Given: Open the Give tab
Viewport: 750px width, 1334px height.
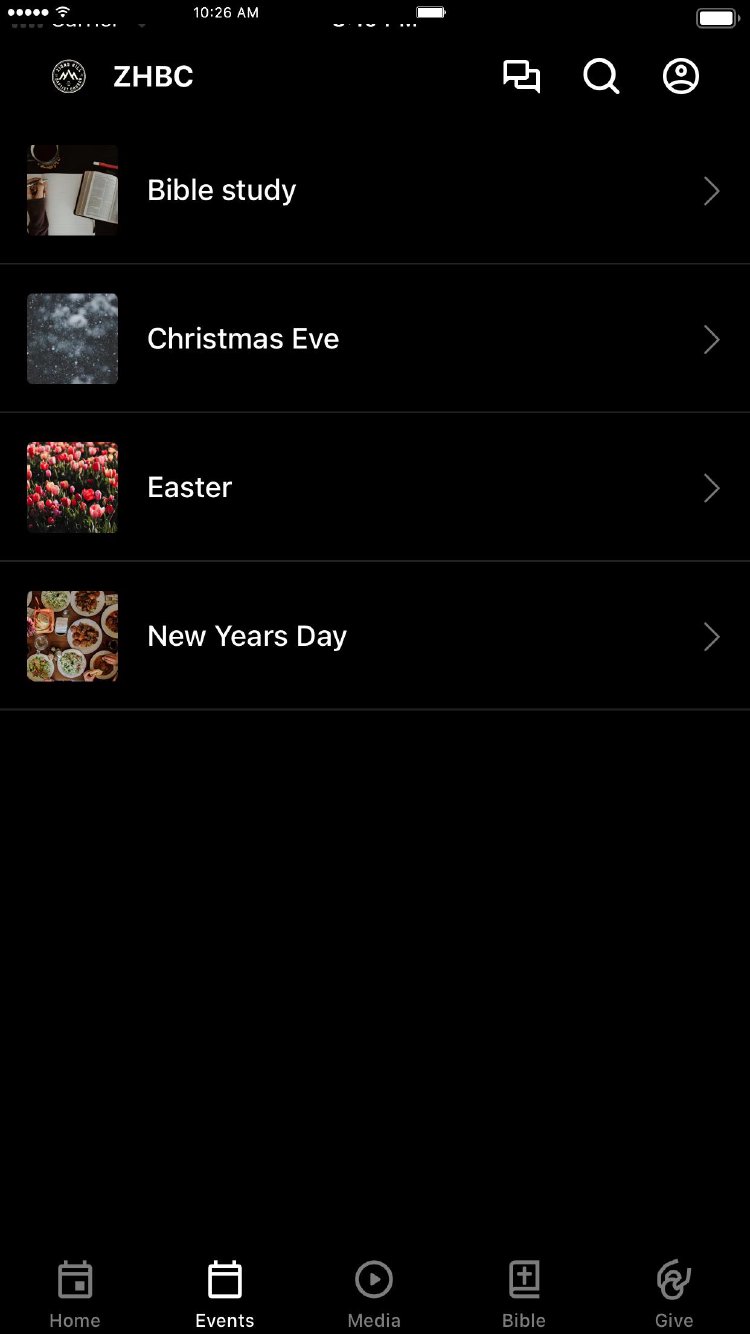Looking at the screenshot, I should pyautogui.click(x=674, y=1294).
